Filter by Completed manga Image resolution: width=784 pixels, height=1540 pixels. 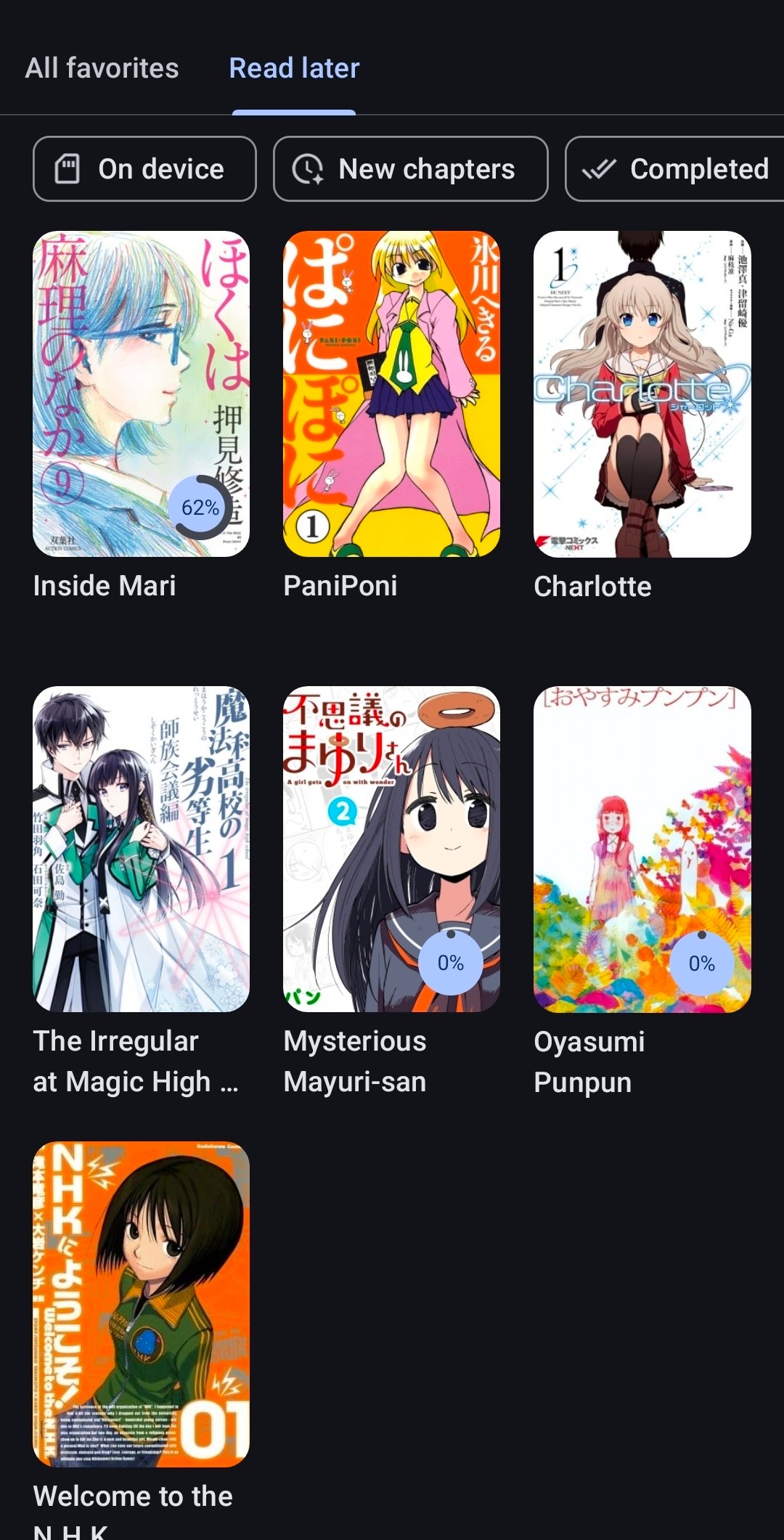(677, 169)
